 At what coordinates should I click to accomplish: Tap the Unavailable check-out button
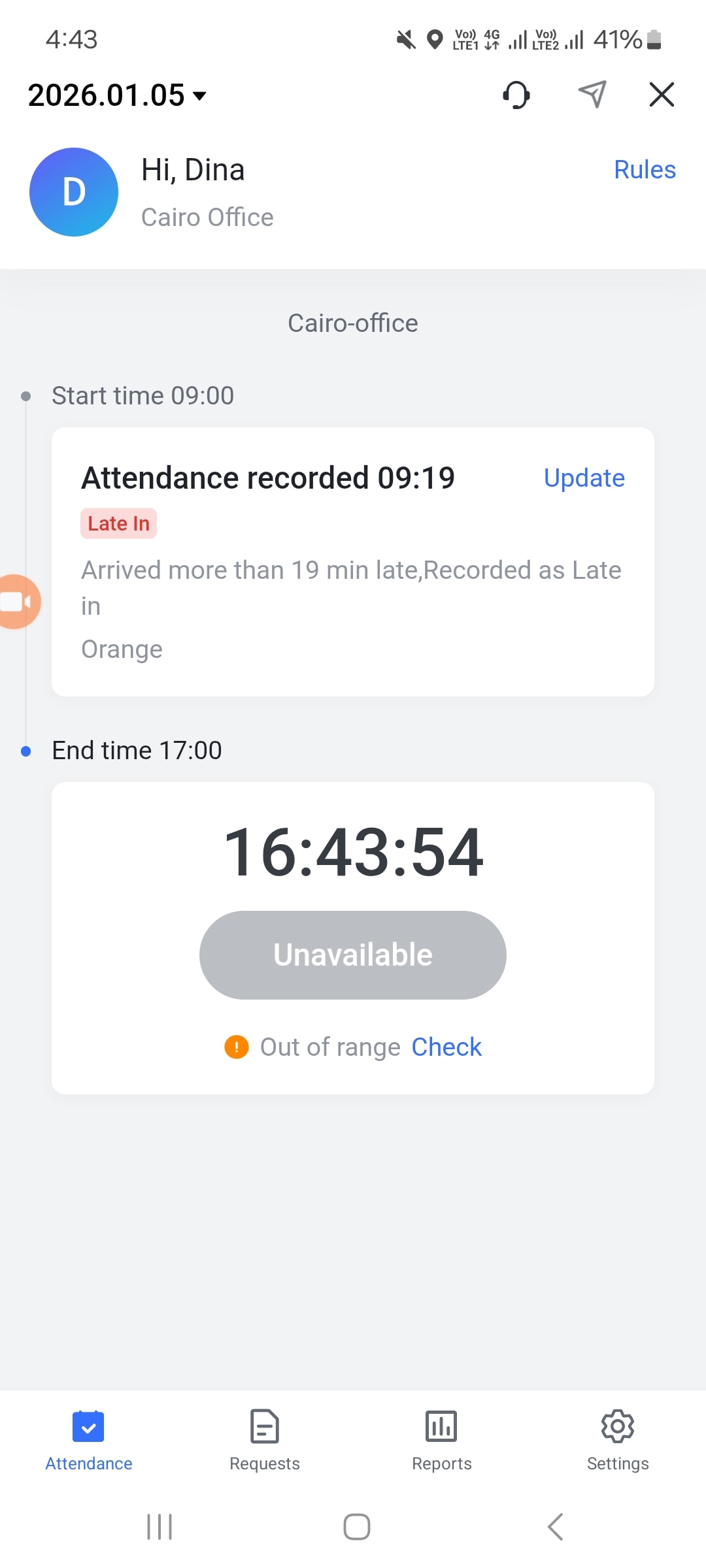[x=353, y=955]
